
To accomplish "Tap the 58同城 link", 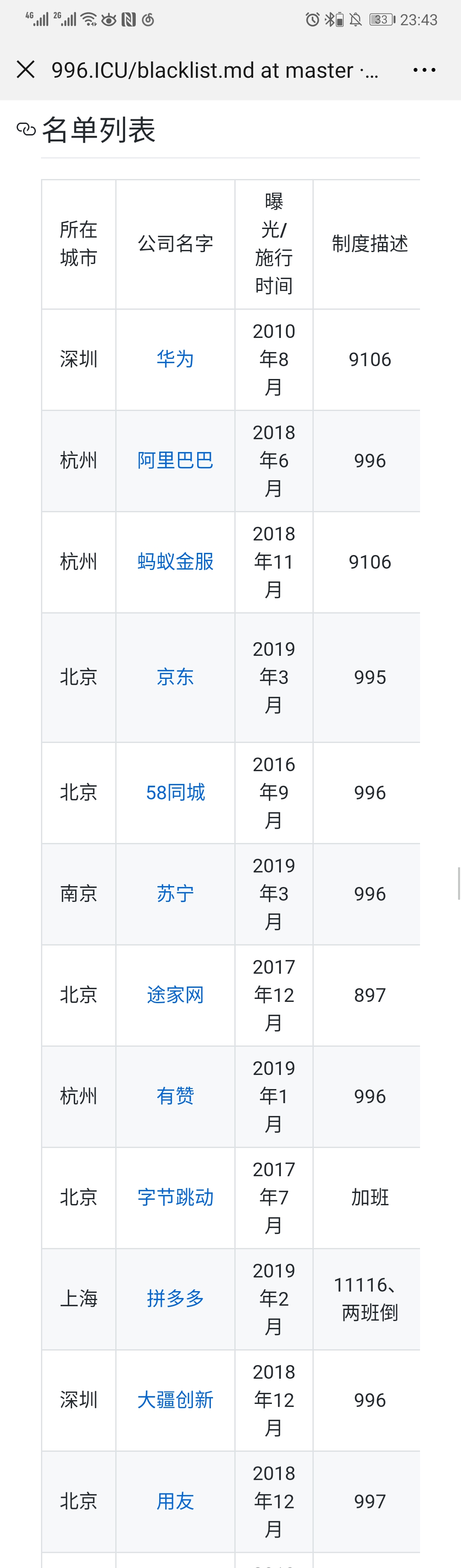I will [175, 793].
